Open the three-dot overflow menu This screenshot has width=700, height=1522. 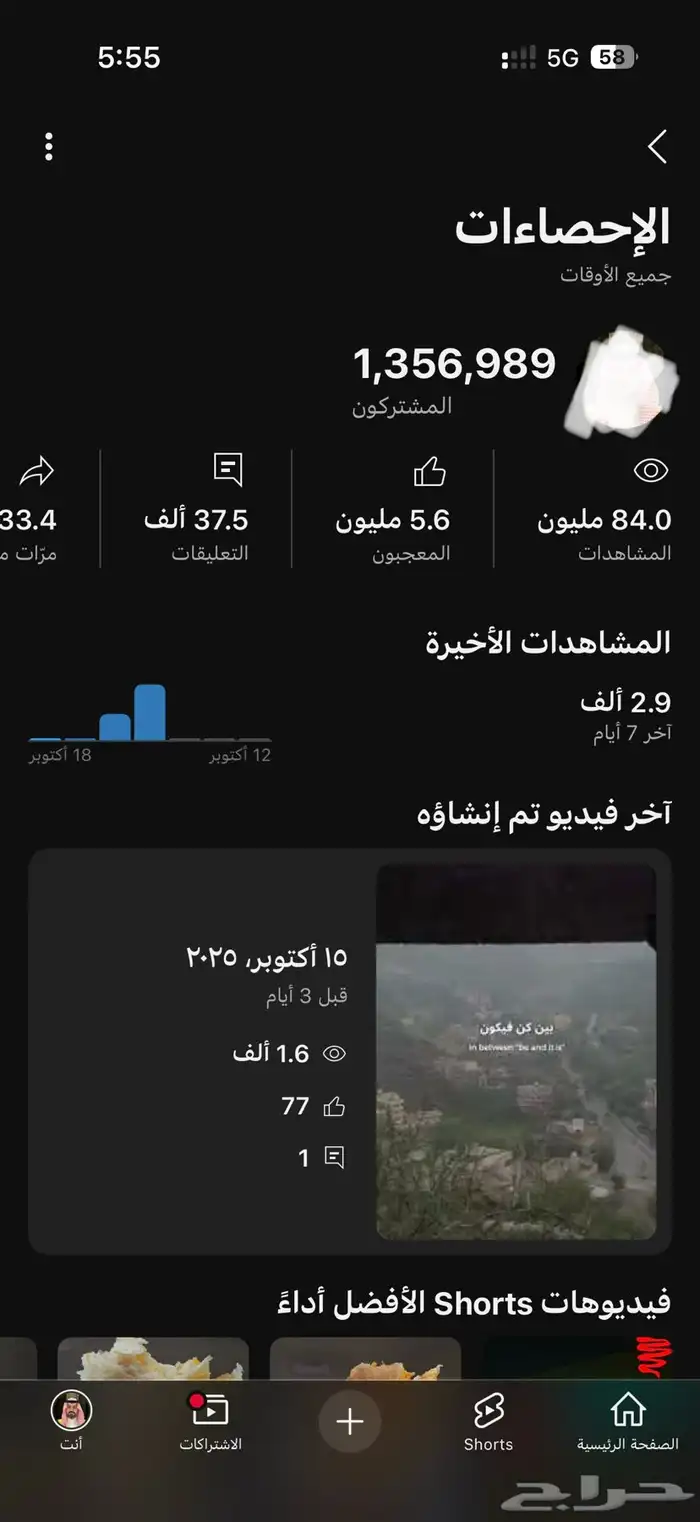[x=49, y=148]
